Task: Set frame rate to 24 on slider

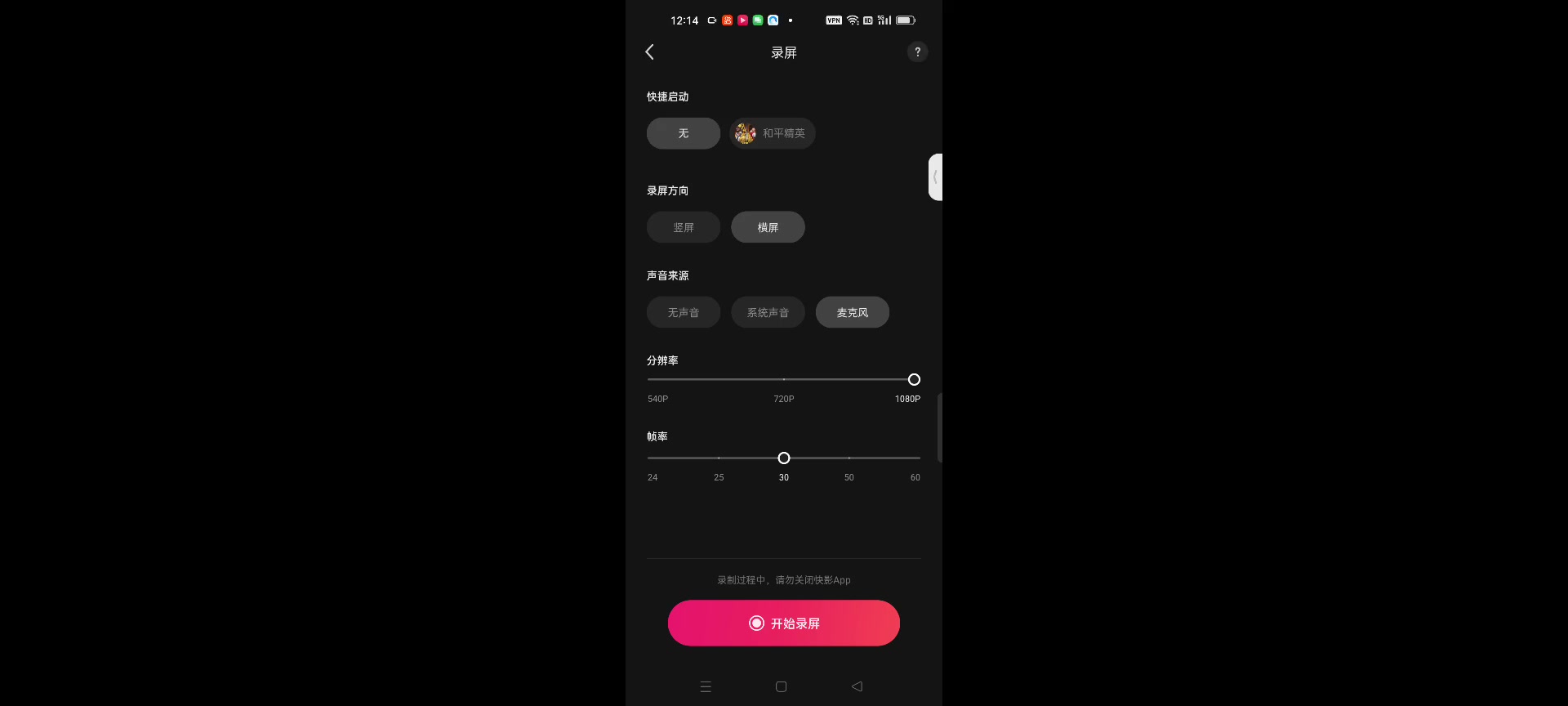Action: [x=650, y=458]
